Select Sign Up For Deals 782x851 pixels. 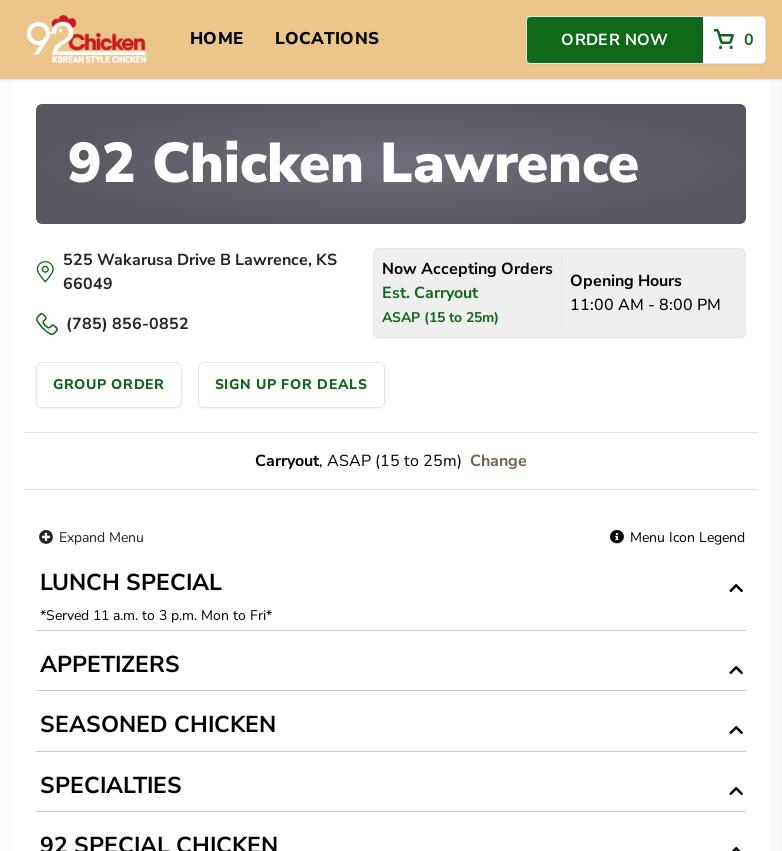[x=291, y=385]
